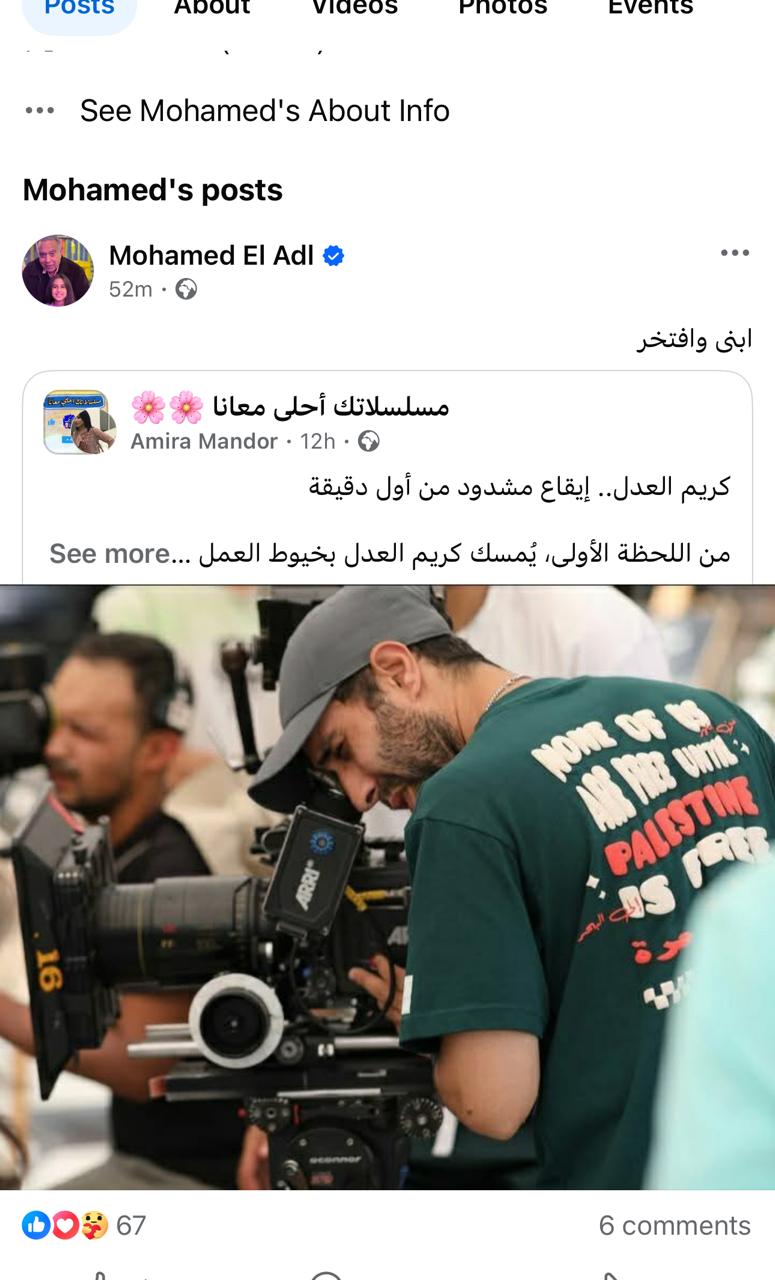Screen dimensions: 775x1280
Task: Expand the shared post with See more
Action: pyautogui.click(x=110, y=553)
